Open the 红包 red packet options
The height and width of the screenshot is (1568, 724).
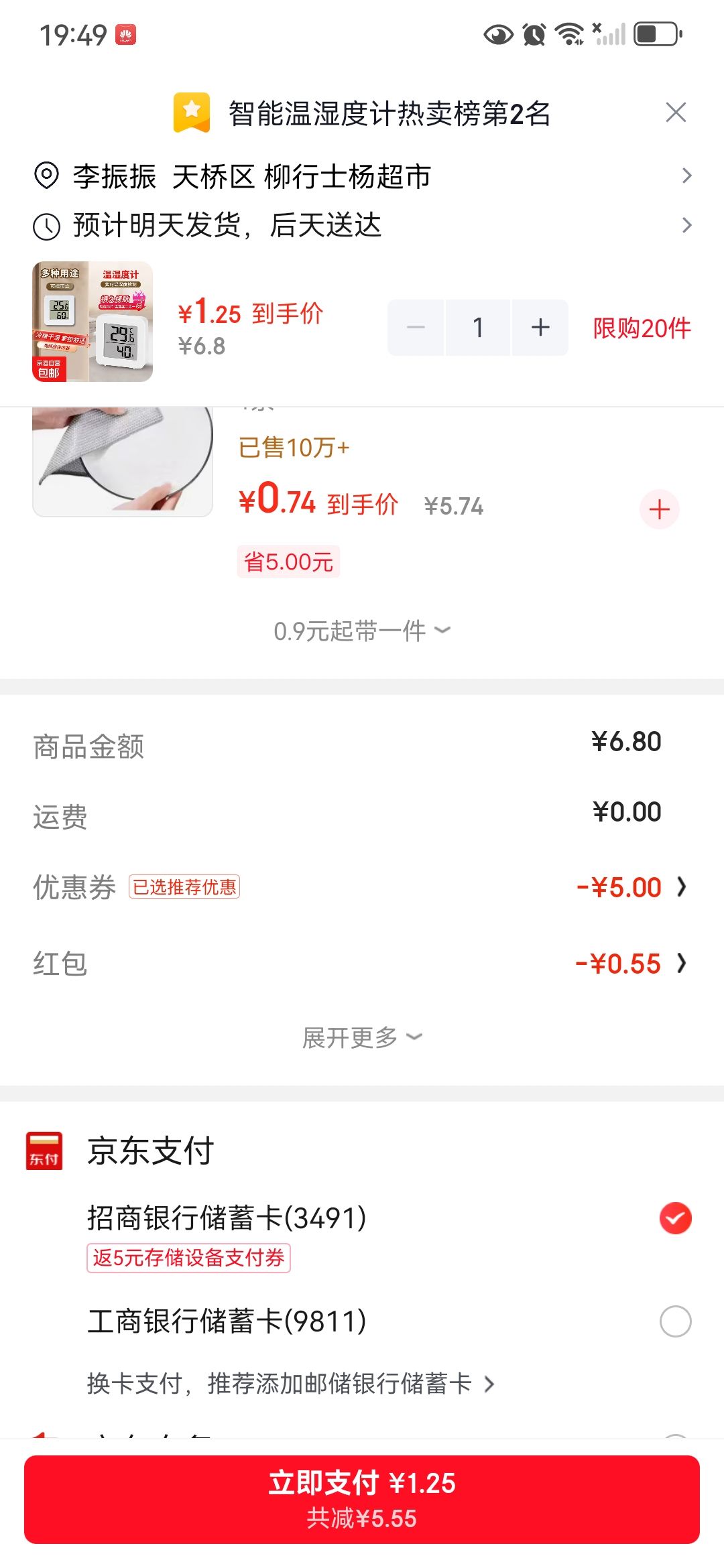point(362,964)
